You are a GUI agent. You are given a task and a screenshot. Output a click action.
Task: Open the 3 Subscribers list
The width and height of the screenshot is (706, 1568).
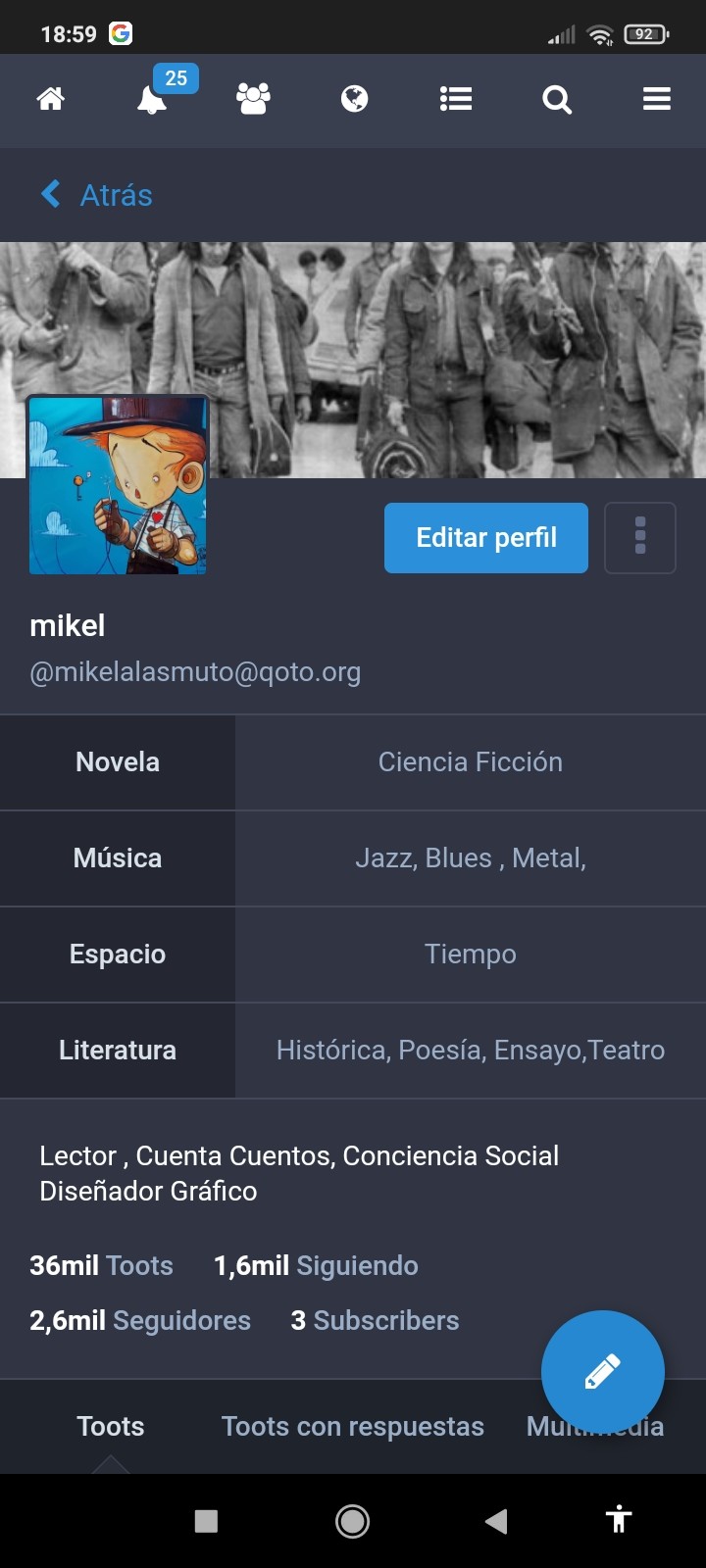375,1320
